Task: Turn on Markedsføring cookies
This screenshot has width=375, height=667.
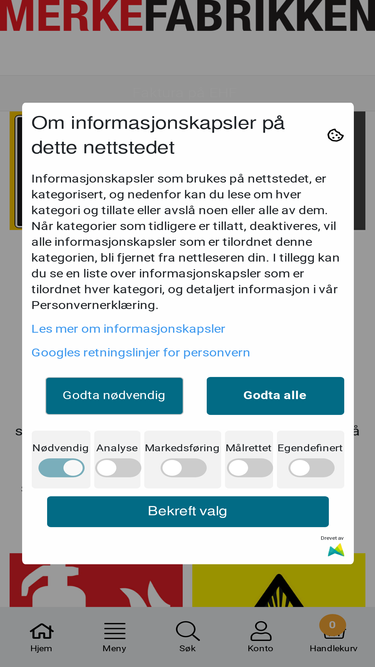Action: (183, 468)
